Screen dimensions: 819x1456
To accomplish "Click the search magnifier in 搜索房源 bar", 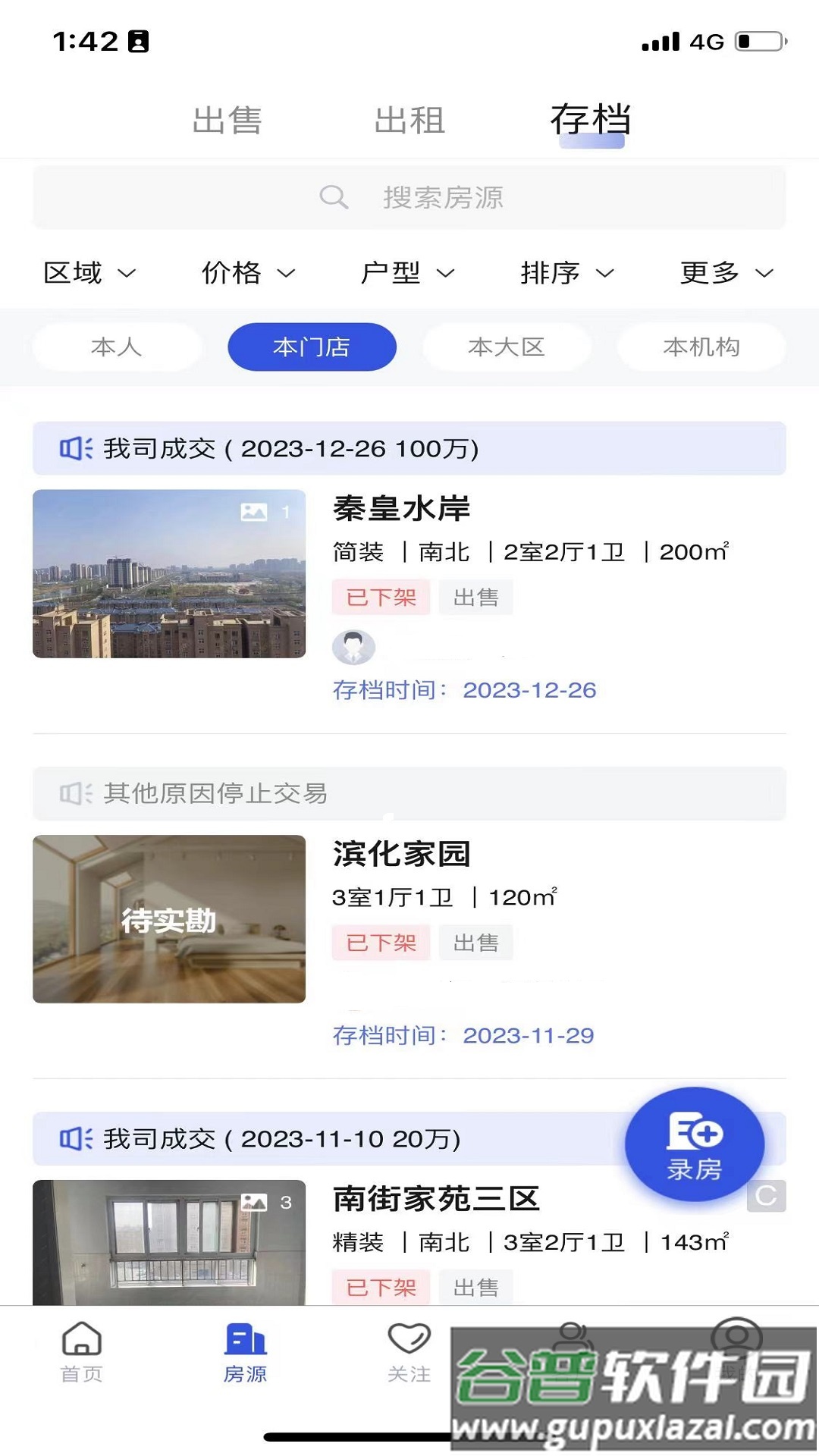I will 334,198.
